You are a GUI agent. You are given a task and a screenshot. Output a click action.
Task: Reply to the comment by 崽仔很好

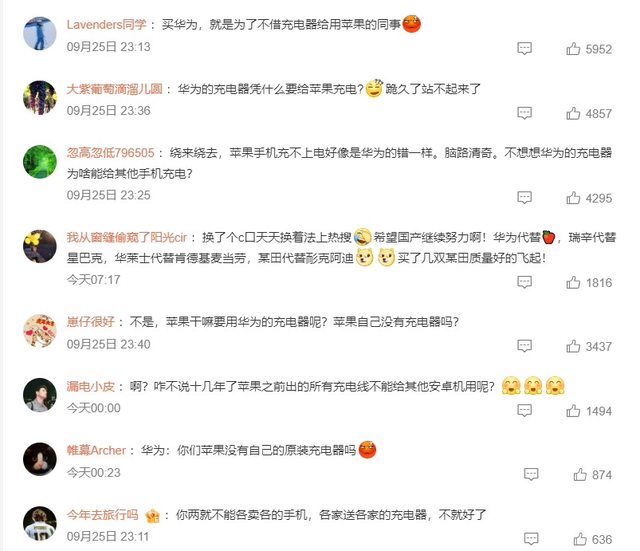(524, 346)
